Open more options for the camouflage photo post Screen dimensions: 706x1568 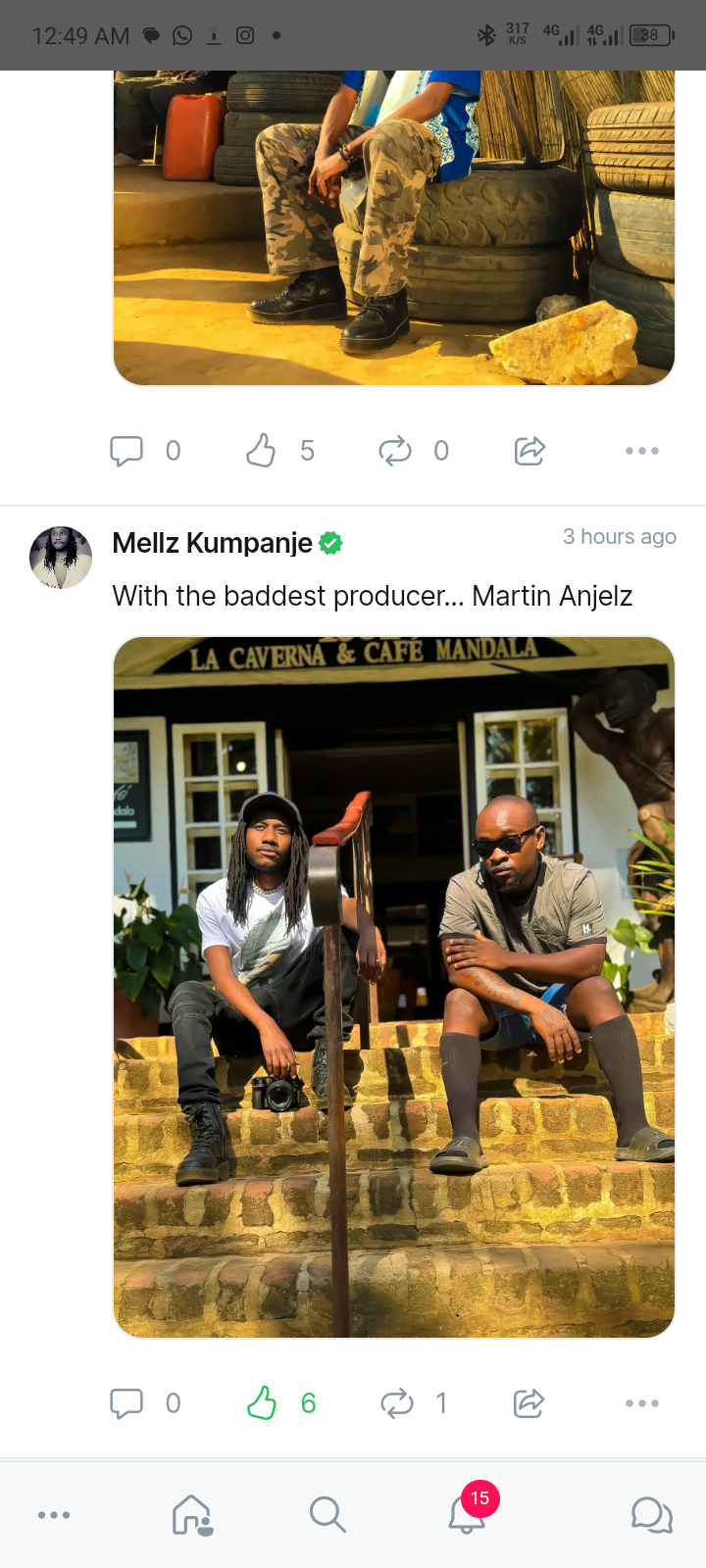pos(641,451)
